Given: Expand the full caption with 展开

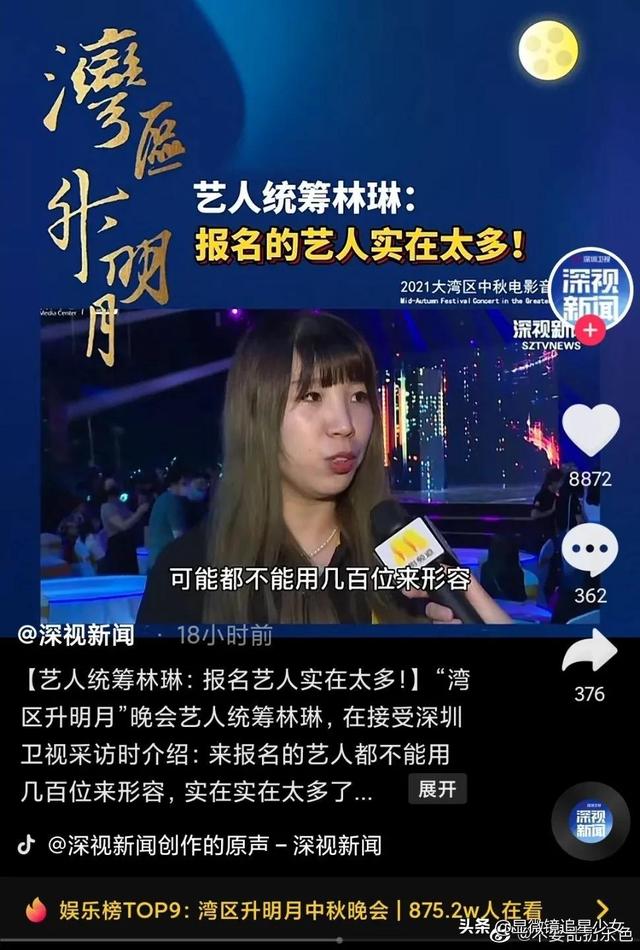Looking at the screenshot, I should [437, 789].
